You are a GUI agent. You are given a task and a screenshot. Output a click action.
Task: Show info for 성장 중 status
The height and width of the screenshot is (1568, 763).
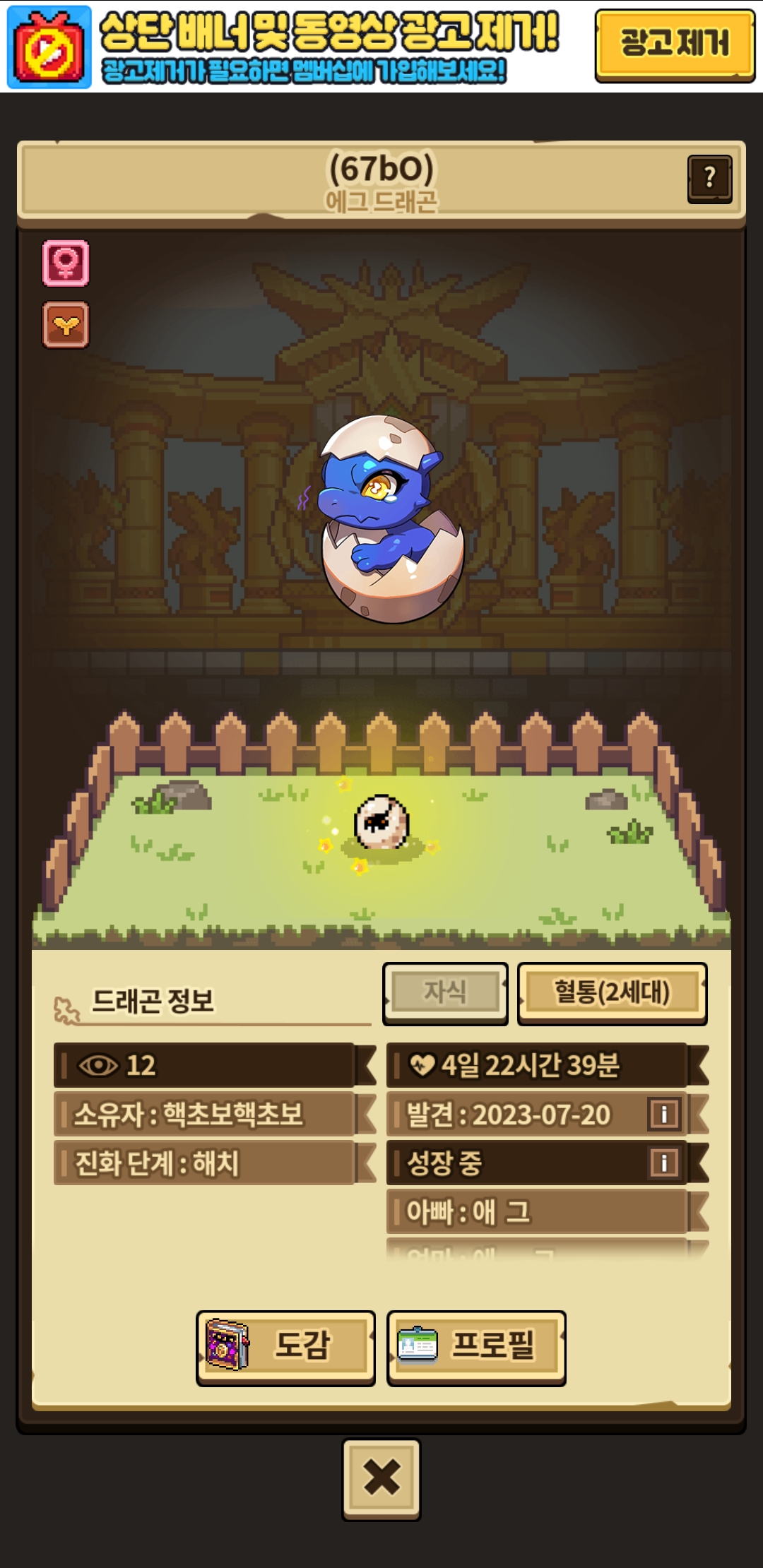click(664, 1162)
